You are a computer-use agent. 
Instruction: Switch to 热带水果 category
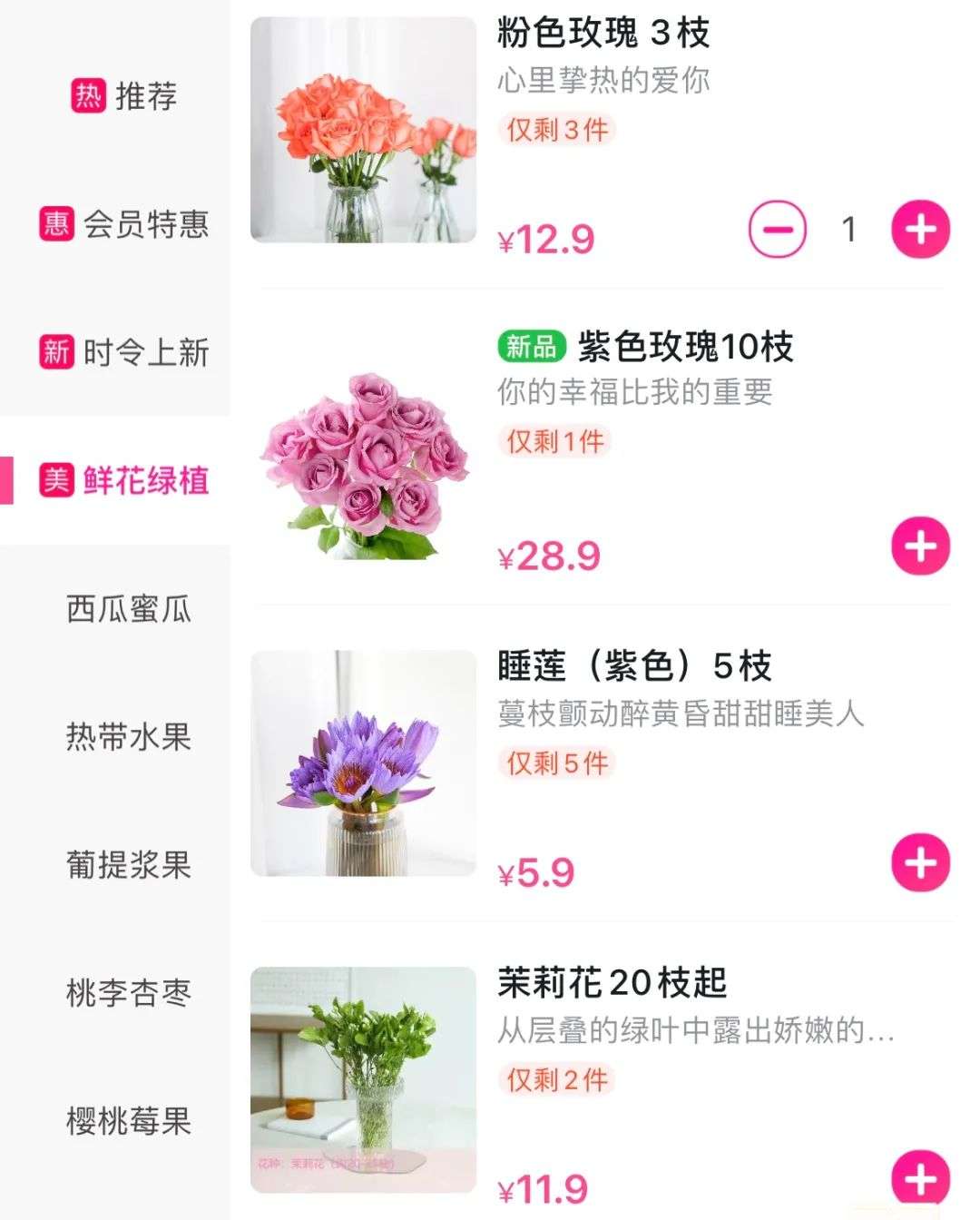128,737
